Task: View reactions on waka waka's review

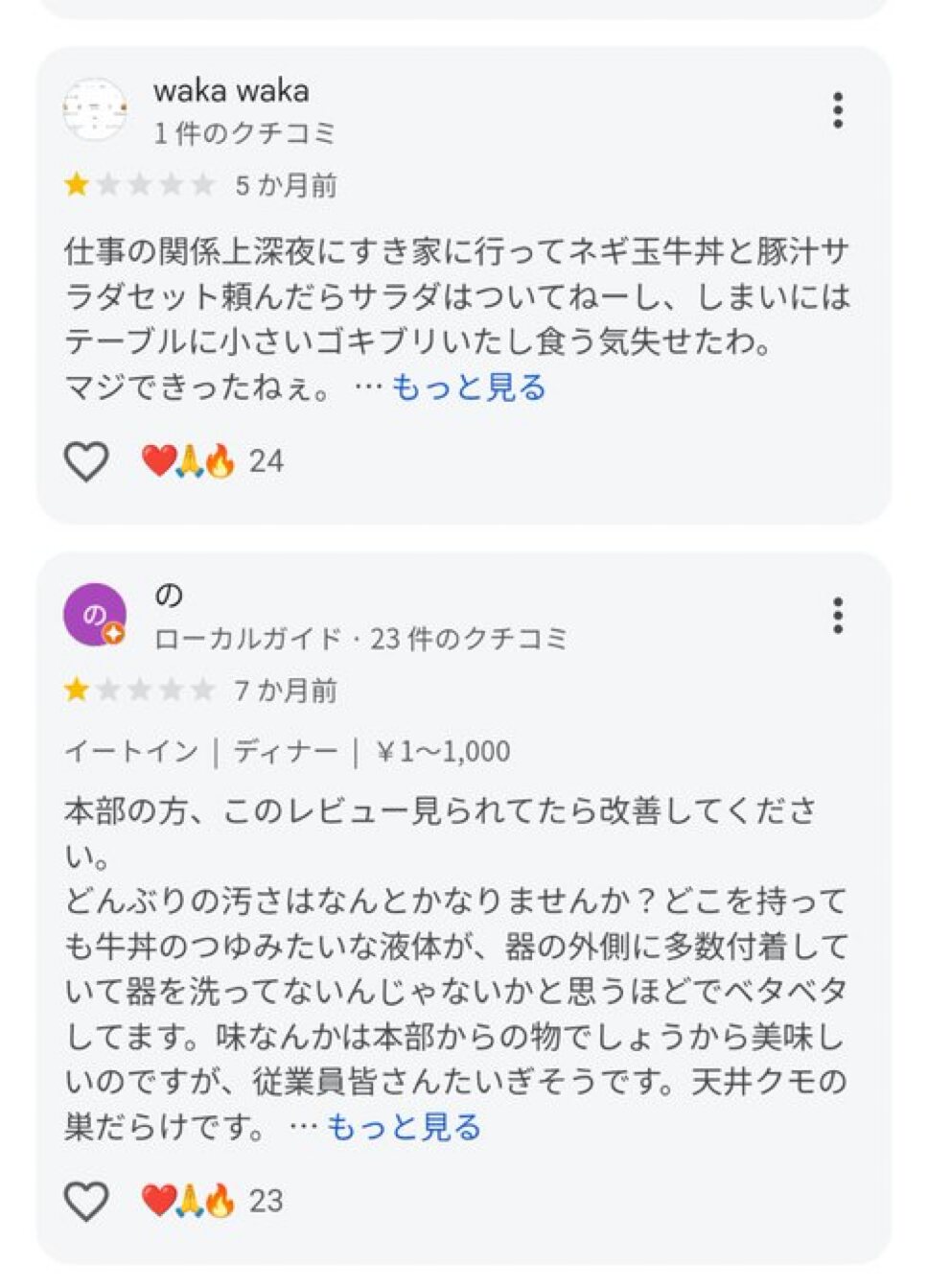Action: click(213, 461)
